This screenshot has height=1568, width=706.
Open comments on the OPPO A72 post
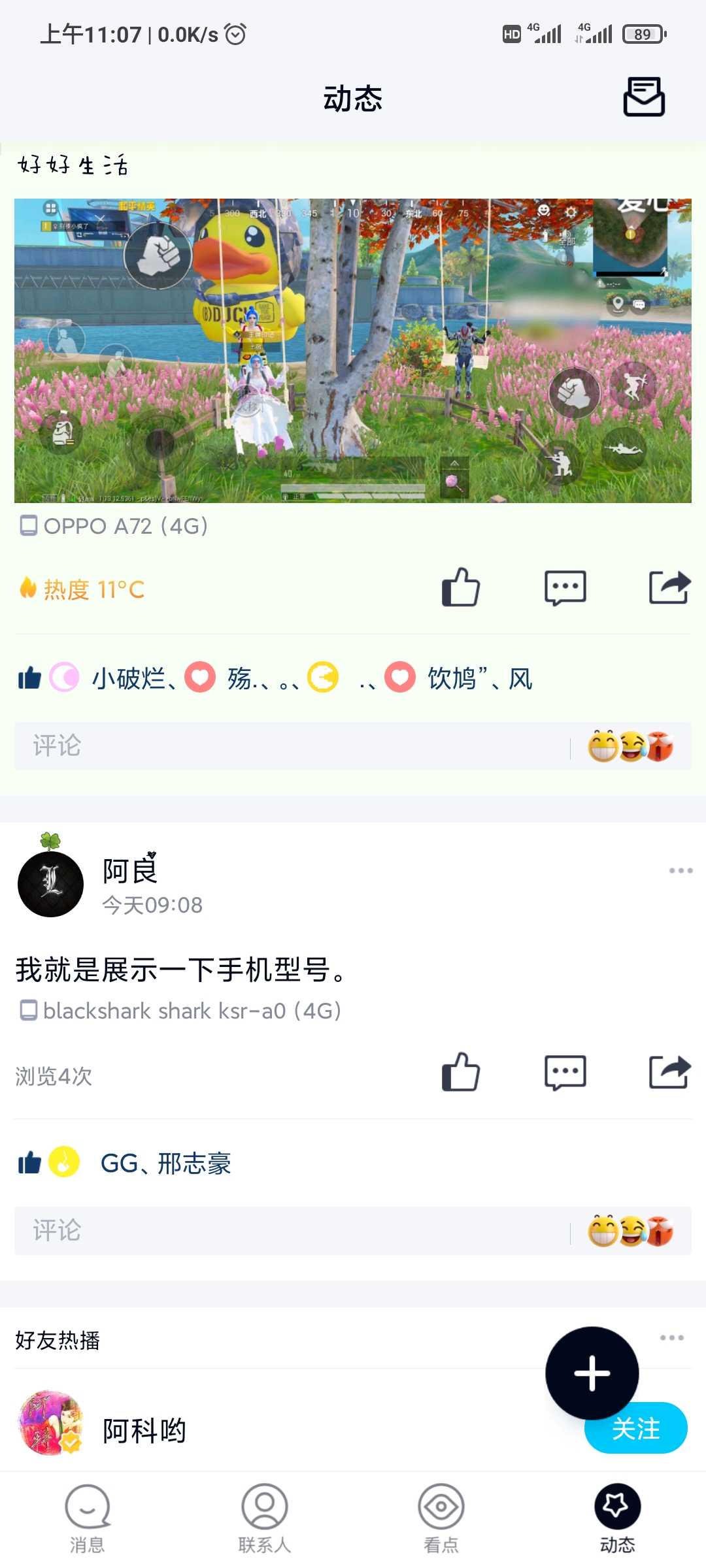point(565,587)
